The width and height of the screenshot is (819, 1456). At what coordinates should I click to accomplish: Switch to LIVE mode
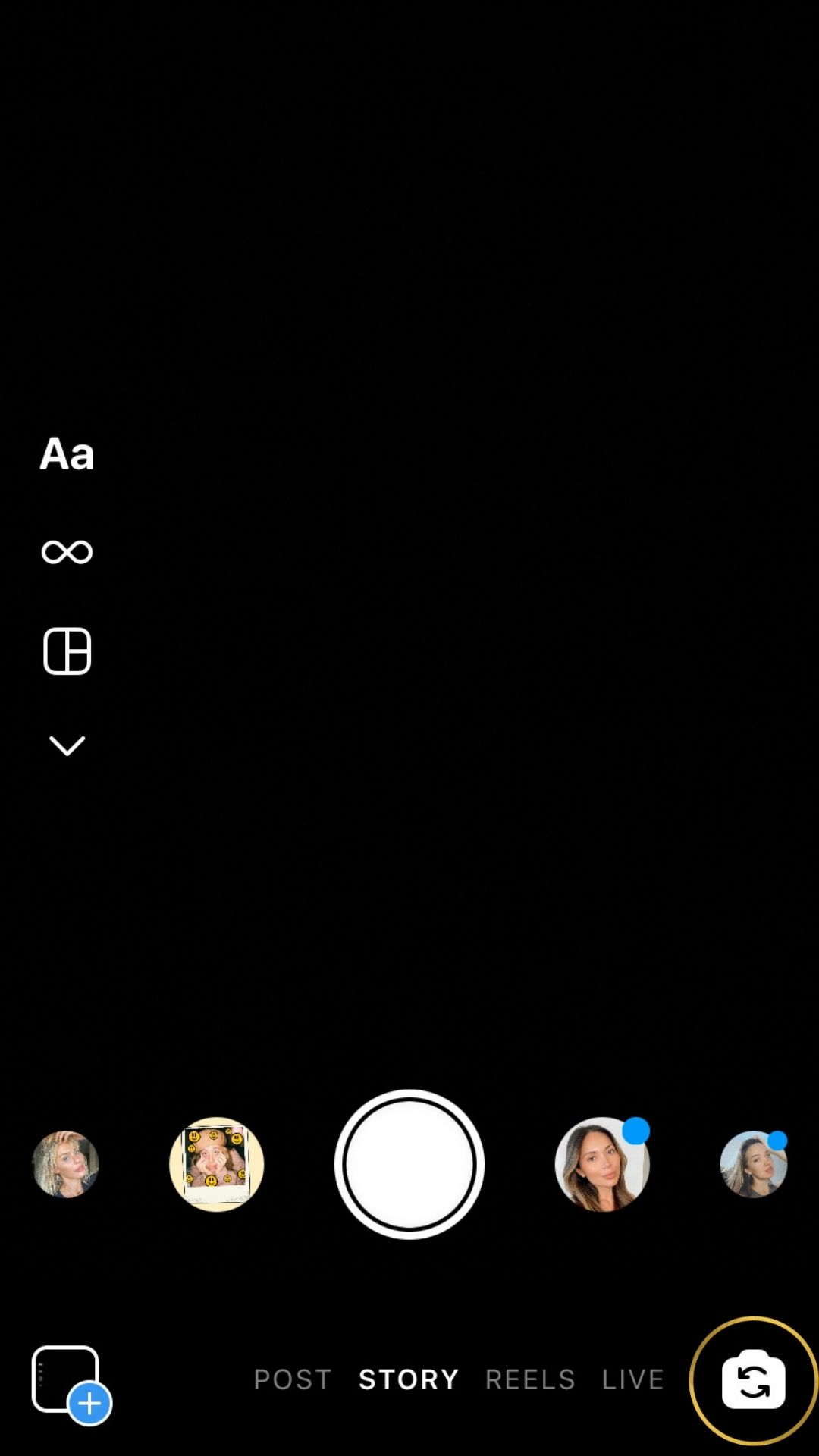pyautogui.click(x=633, y=1379)
